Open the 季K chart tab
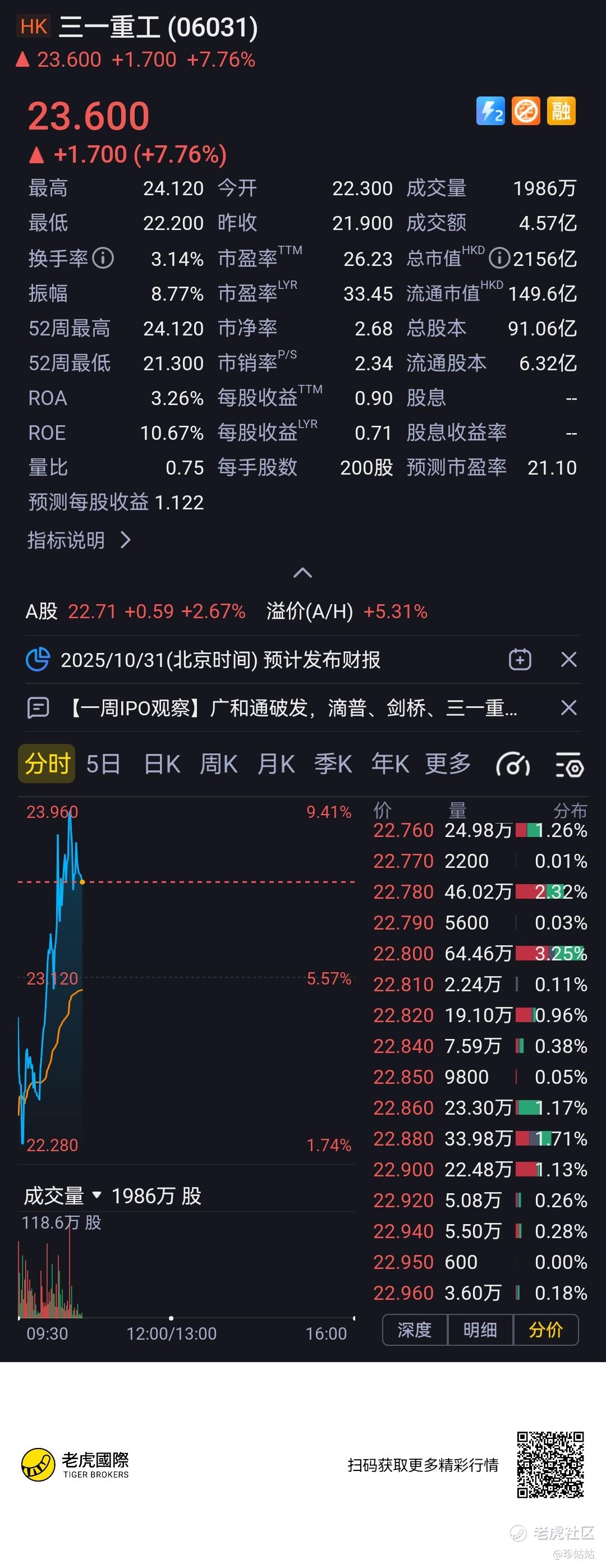Viewport: 606px width, 1568px height. [x=333, y=764]
